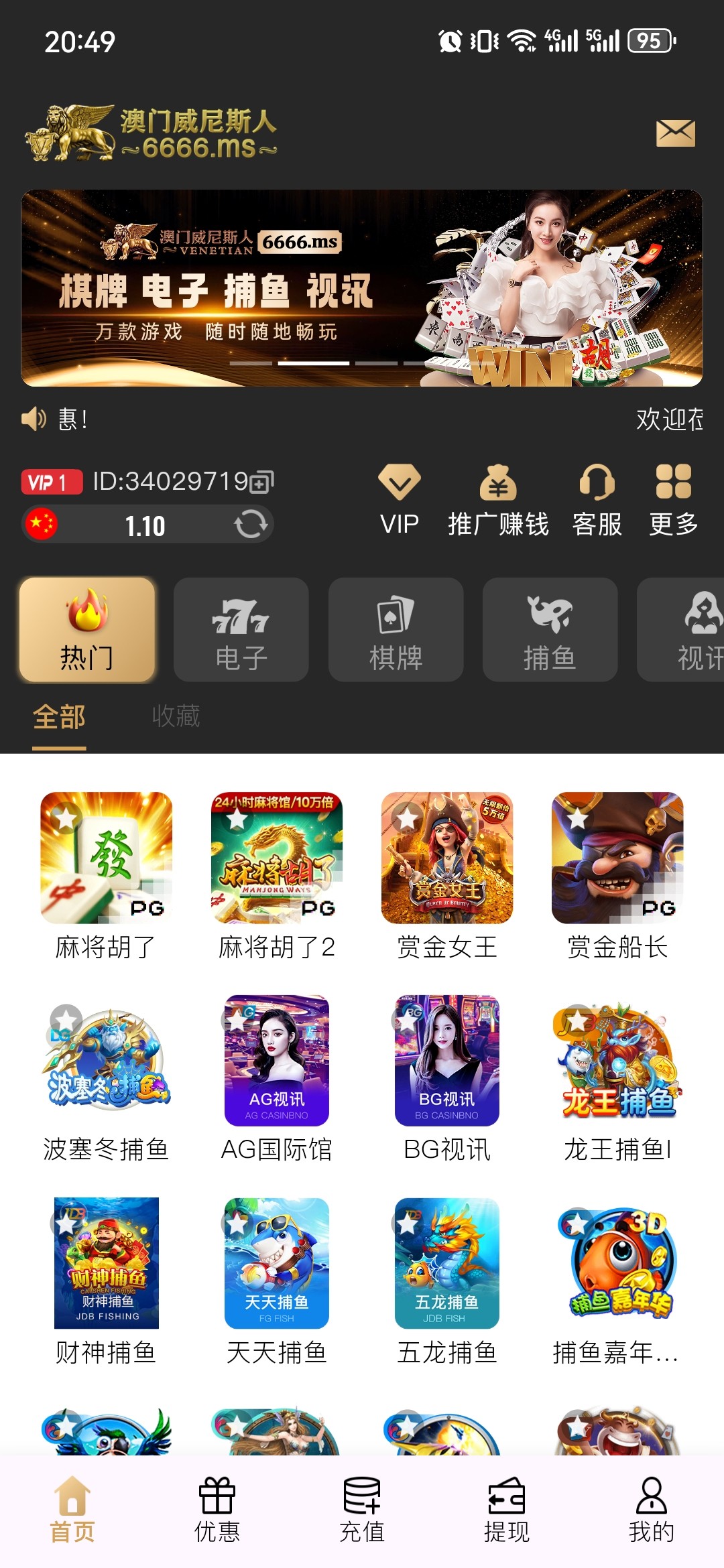Favorite the 赏金船长 game star
The height and width of the screenshot is (1568, 724).
[578, 818]
